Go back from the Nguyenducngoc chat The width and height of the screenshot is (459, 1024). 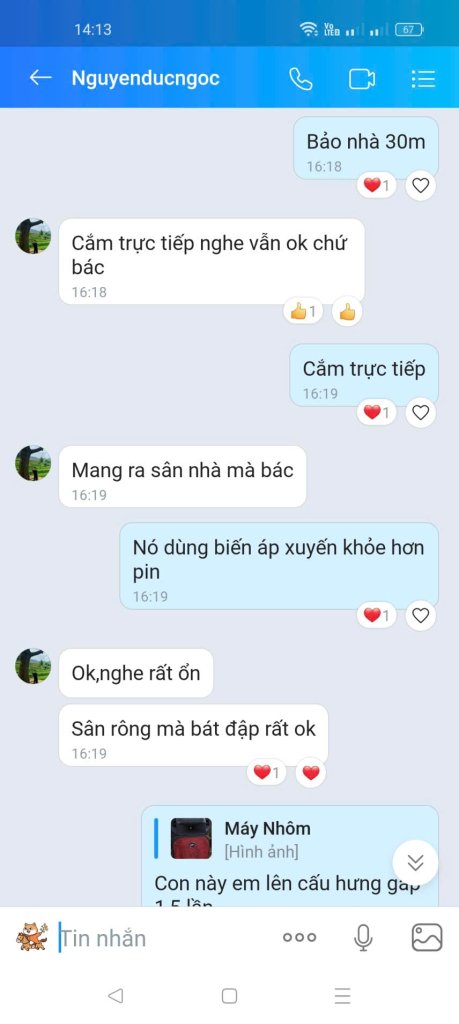coord(40,78)
